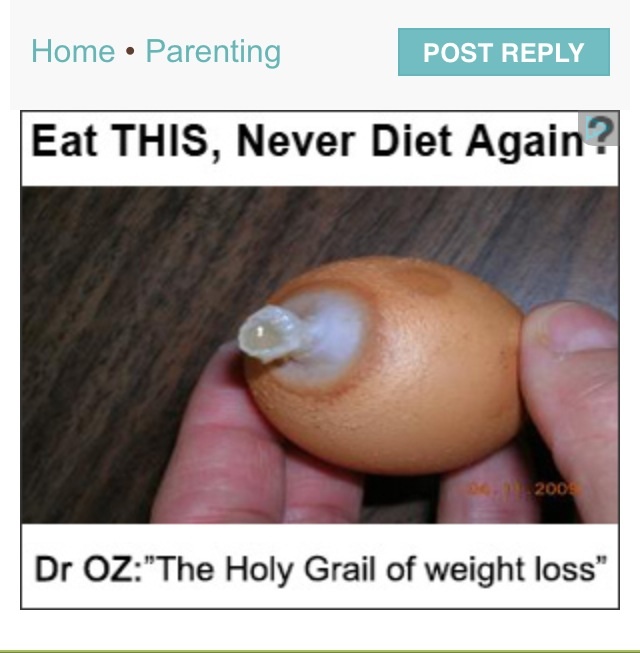Screen dimensions: 640x653
Task: Open the Parenting forum breadcrumb
Action: [x=213, y=52]
